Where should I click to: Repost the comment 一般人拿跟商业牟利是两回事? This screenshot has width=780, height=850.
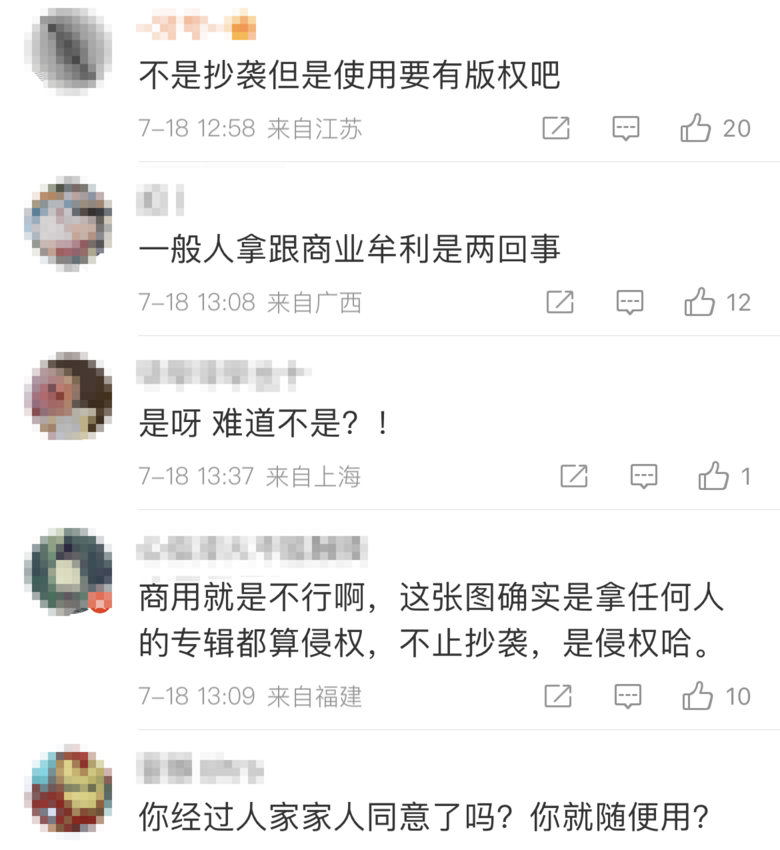[560, 302]
